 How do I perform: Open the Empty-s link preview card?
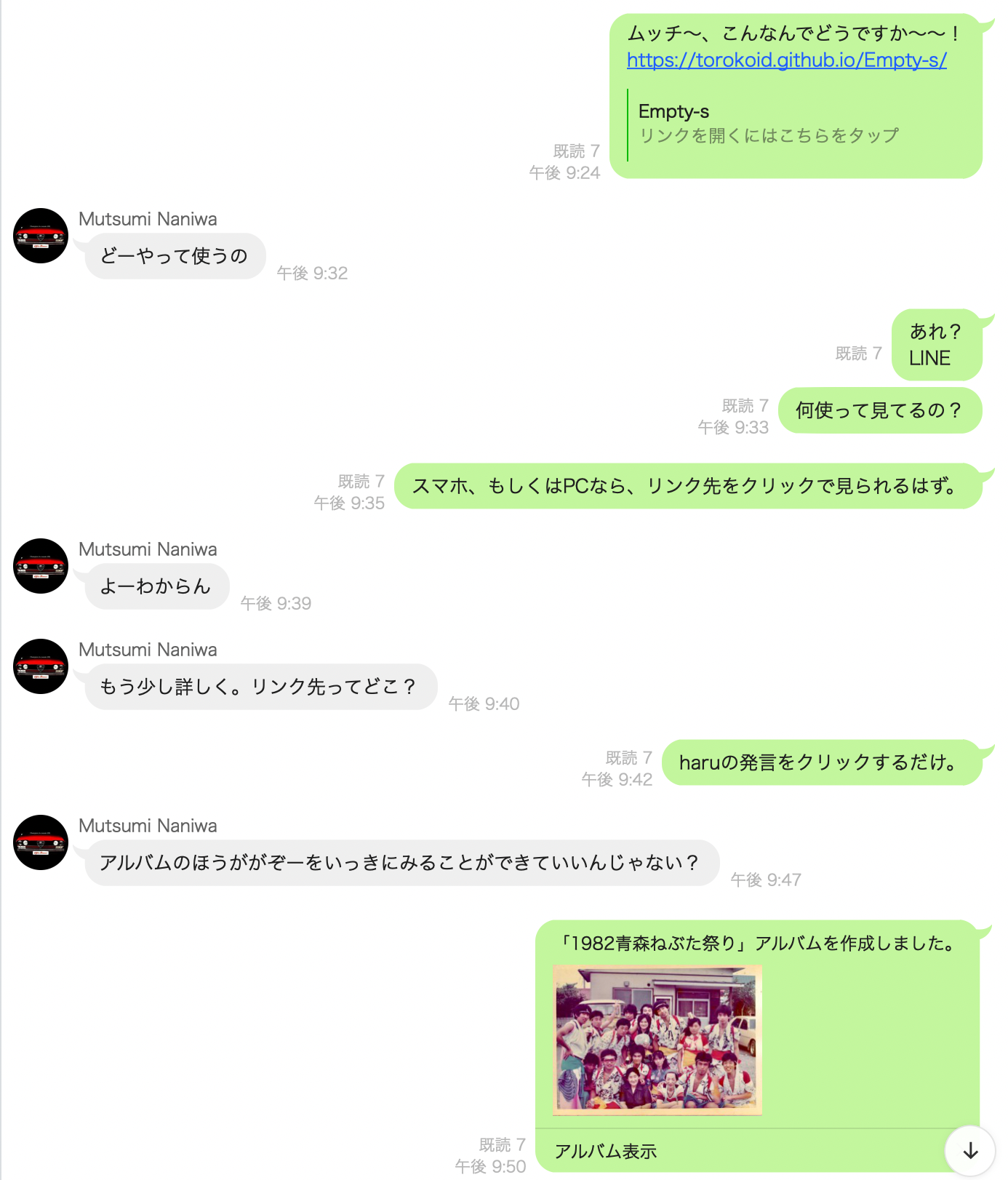click(768, 124)
